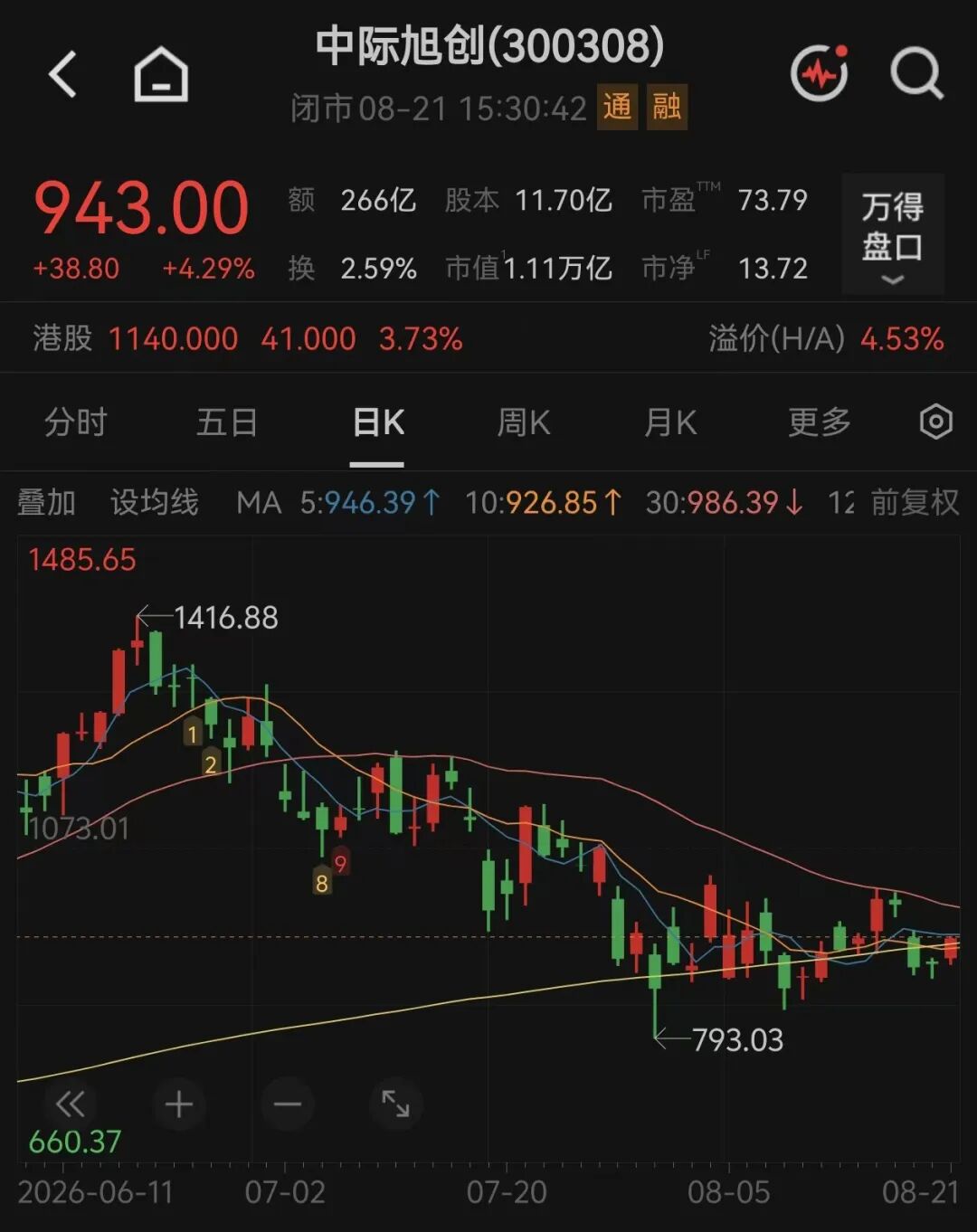Open the 港股 quote row
Screen dimensions: 977x1232
pos(488,338)
